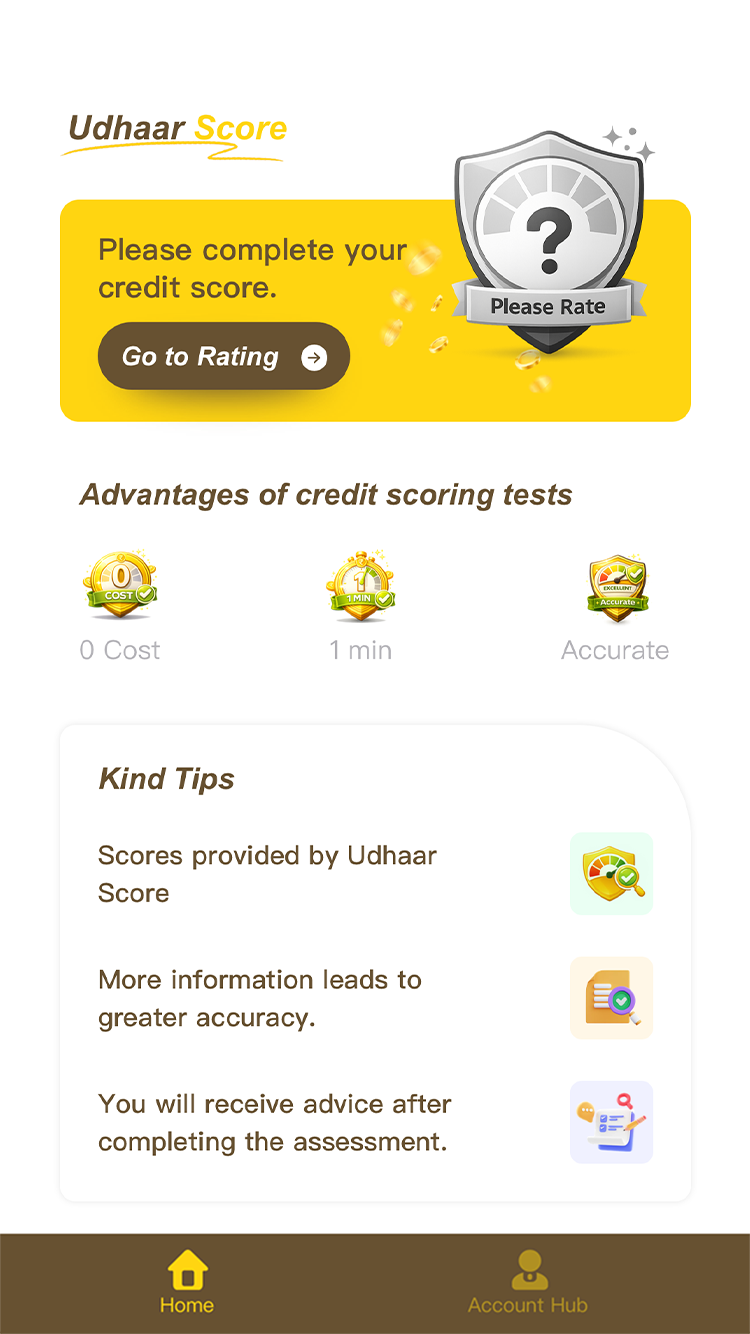Tap the Go to Rating button
Screen dimensions: 750x1334
(x=223, y=357)
